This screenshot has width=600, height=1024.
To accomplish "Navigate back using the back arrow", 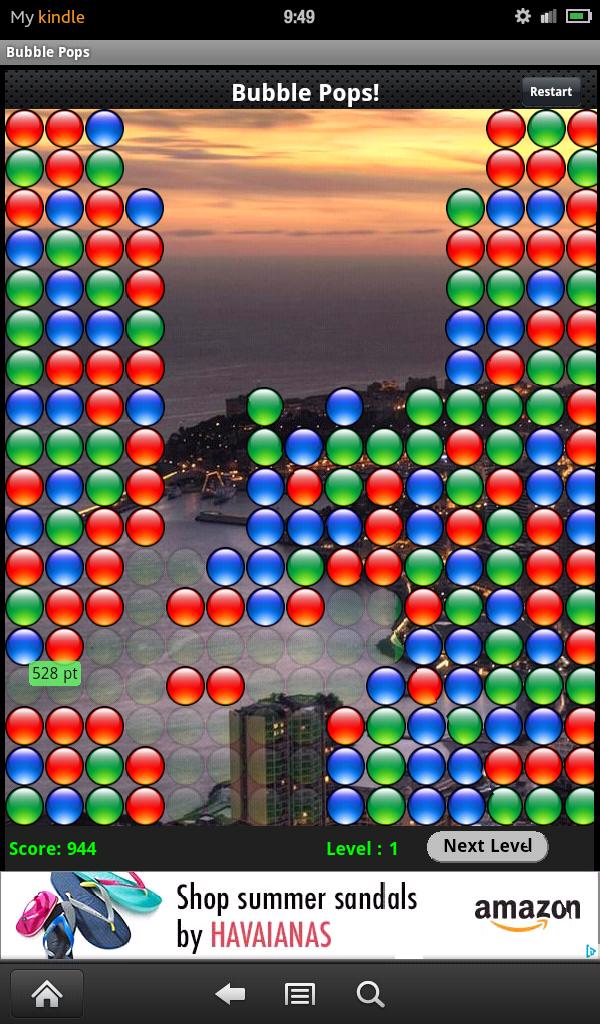I will click(x=230, y=993).
